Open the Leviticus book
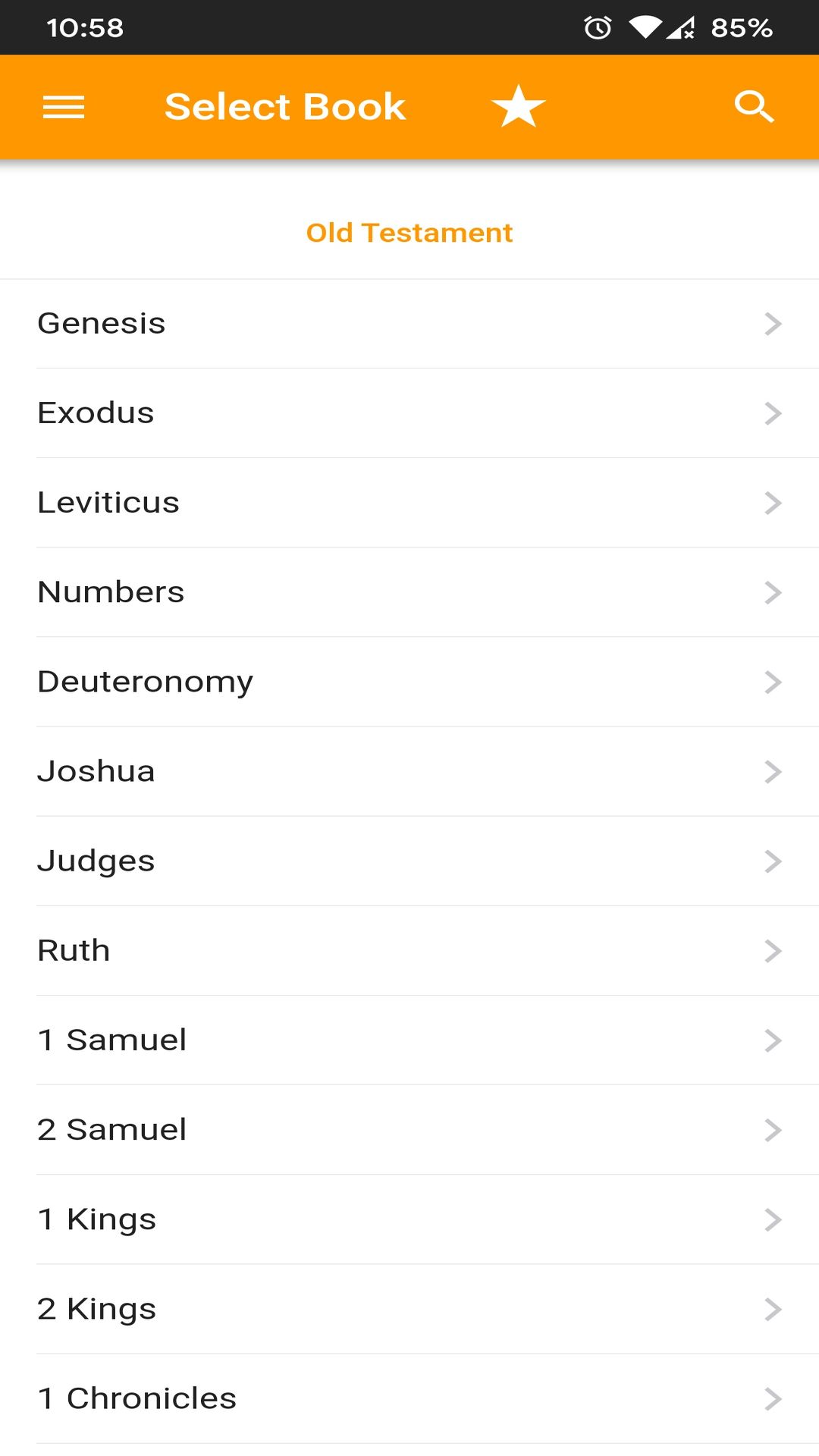 pyautogui.click(x=409, y=502)
